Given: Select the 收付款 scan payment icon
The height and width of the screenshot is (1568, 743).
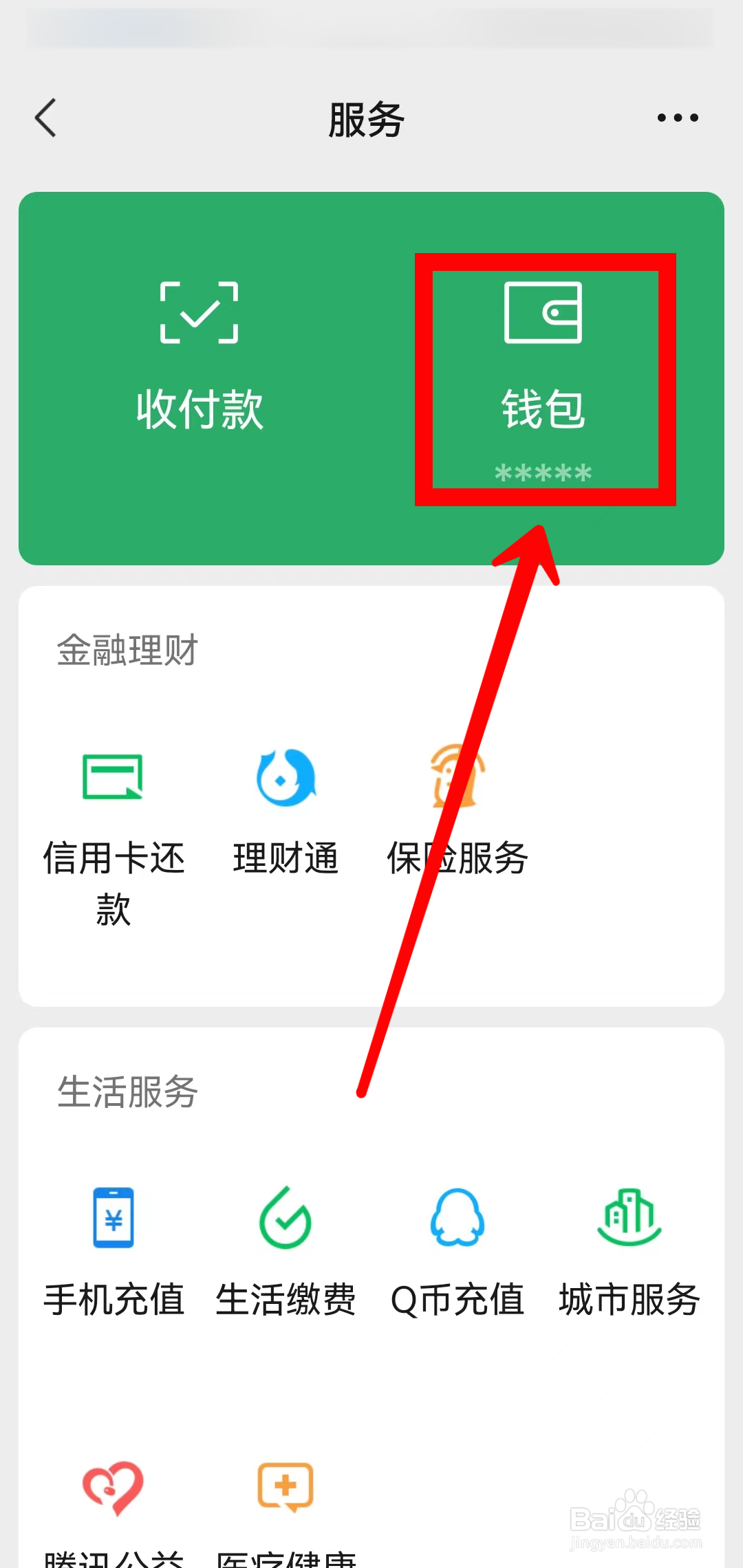Looking at the screenshot, I should 198,316.
